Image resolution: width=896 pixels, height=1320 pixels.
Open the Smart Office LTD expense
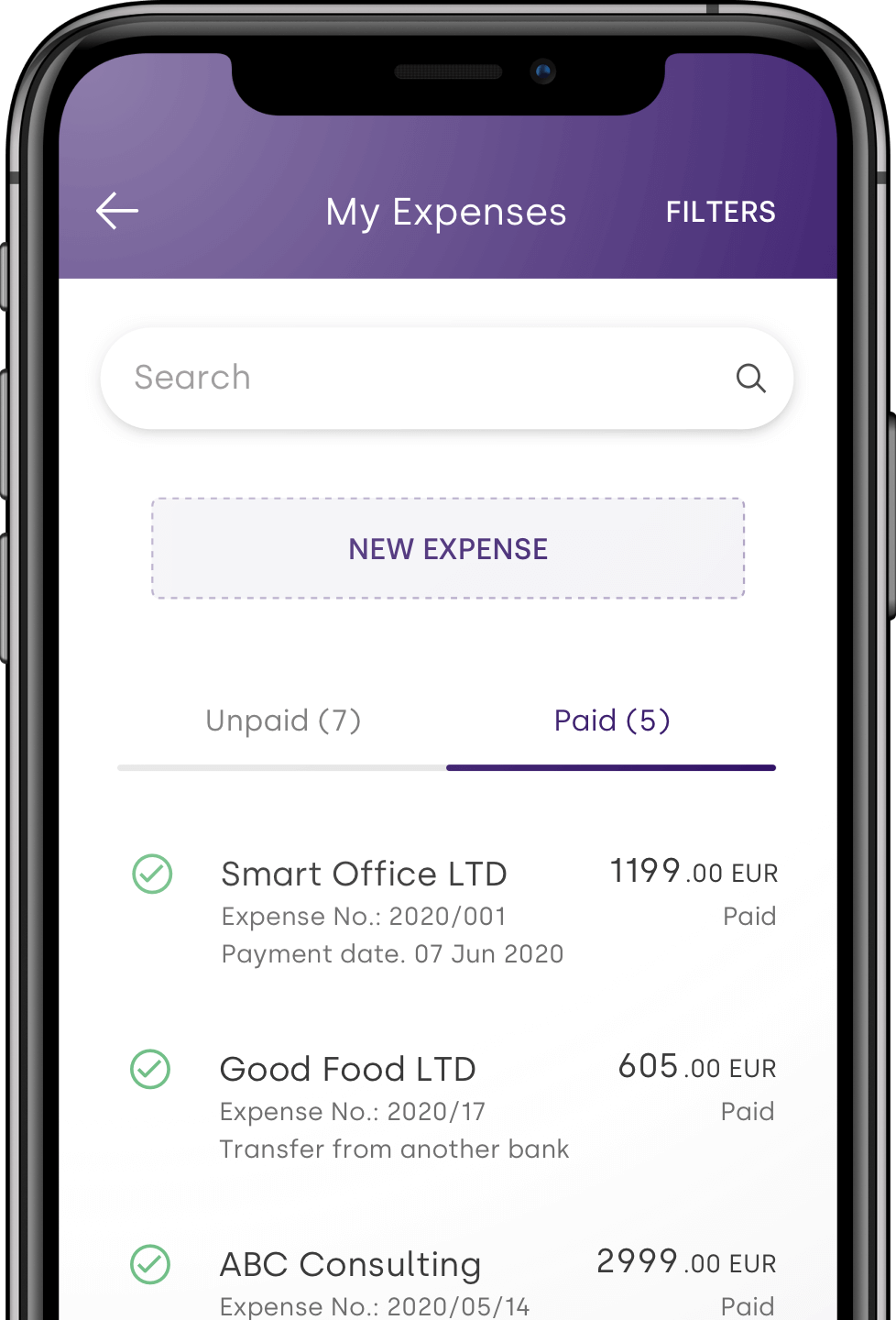(365, 874)
